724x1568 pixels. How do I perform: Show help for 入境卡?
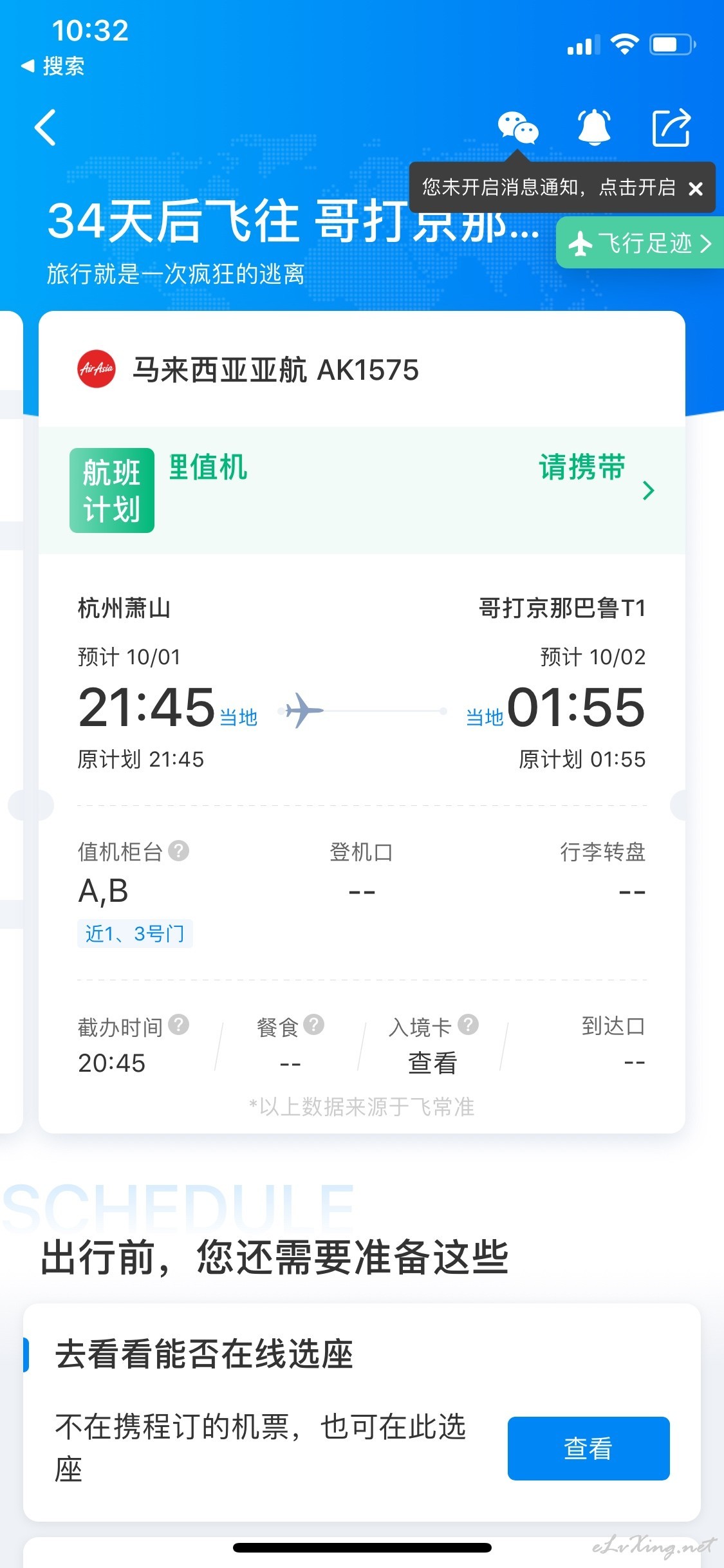(x=469, y=1024)
